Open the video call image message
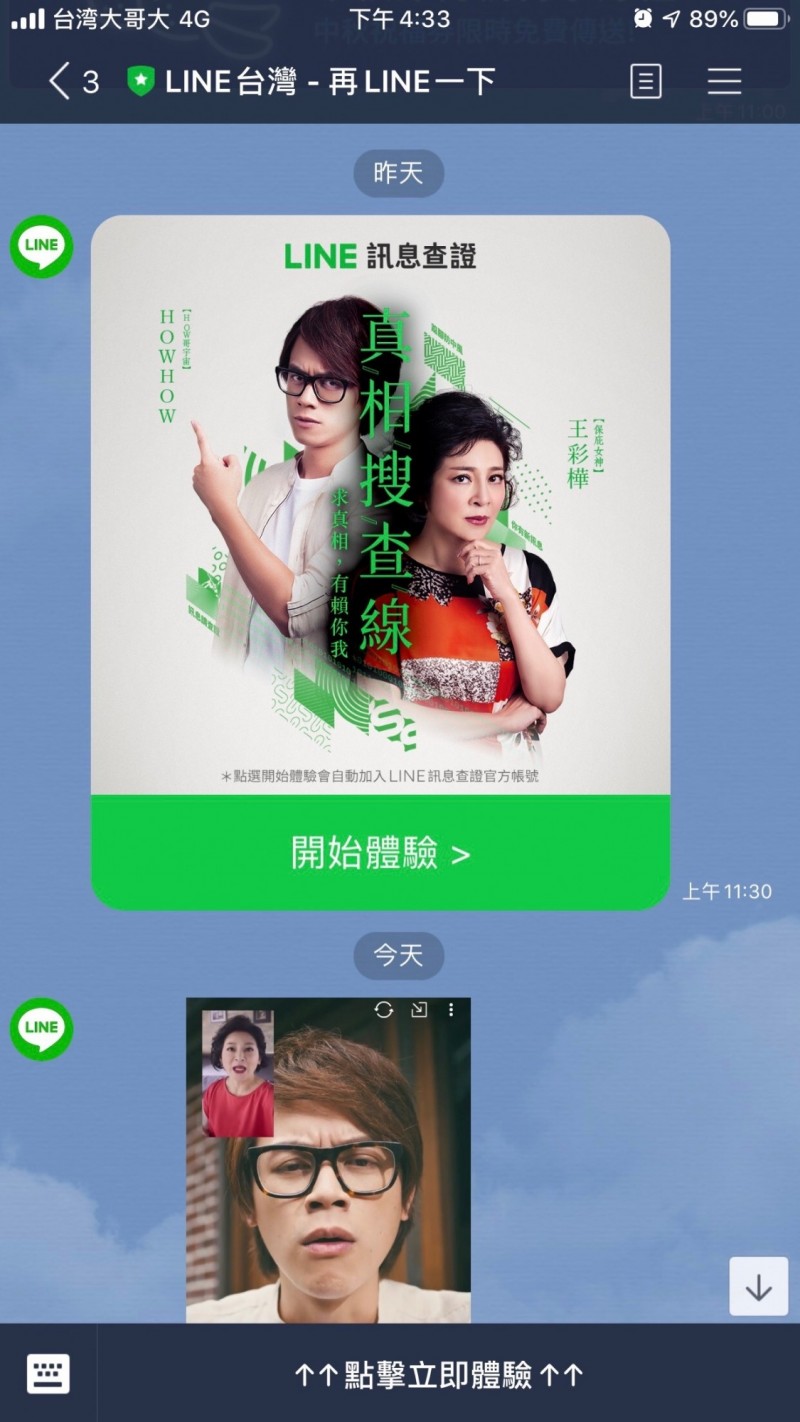Image resolution: width=800 pixels, height=1422 pixels. coord(328,1160)
